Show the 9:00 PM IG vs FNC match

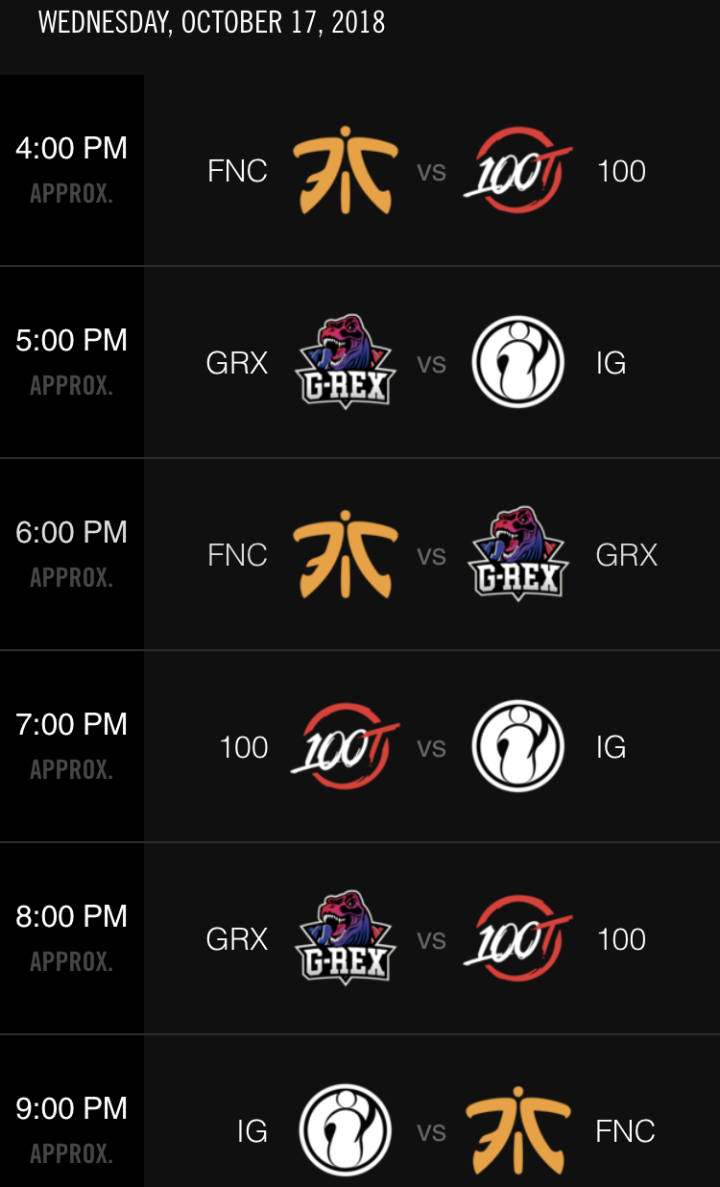coord(431,1131)
